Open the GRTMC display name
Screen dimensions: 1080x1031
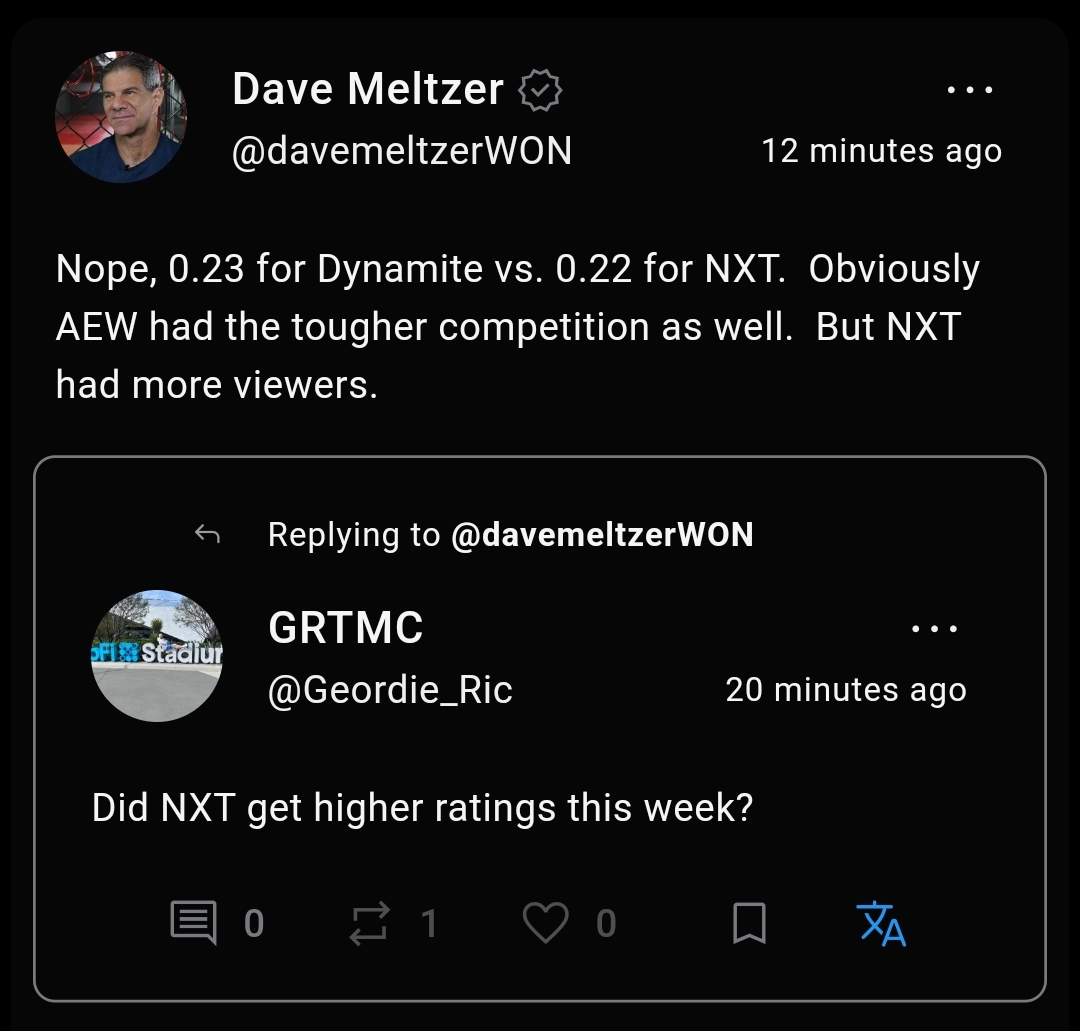point(346,629)
